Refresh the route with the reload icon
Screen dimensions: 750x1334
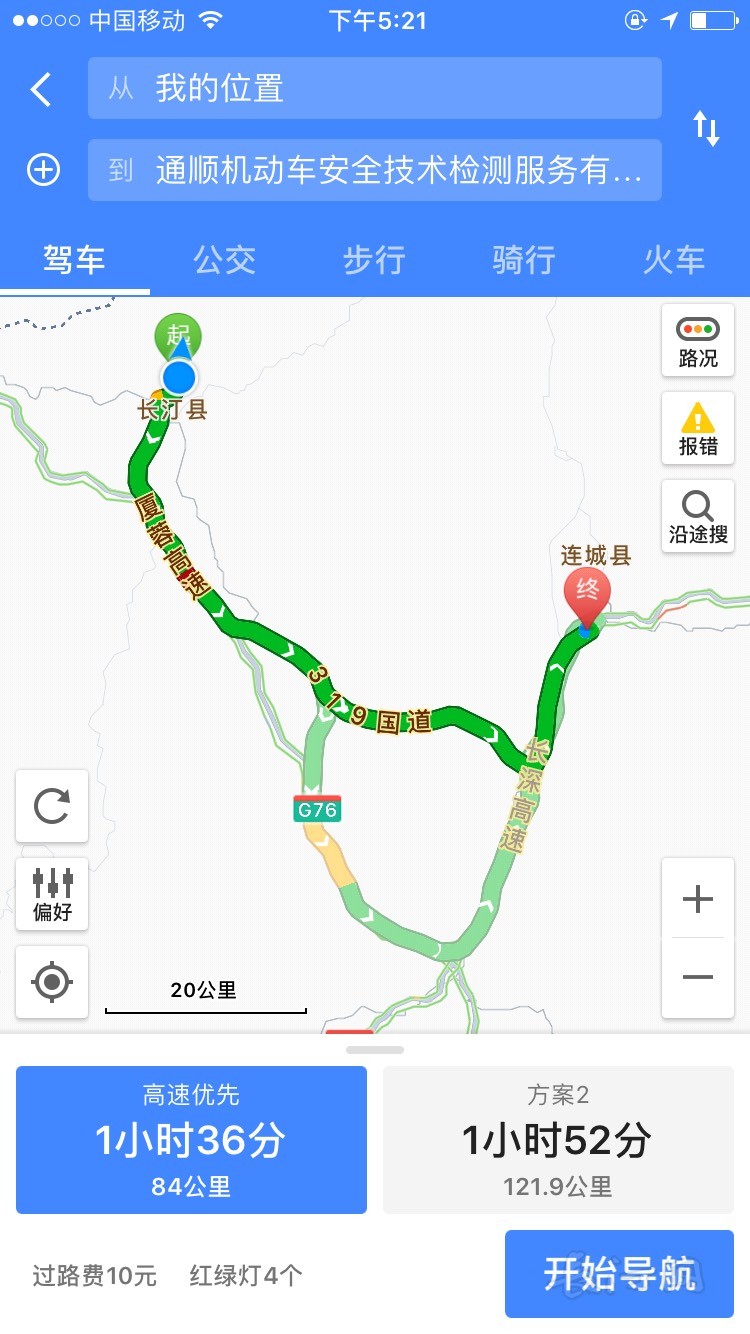(52, 805)
